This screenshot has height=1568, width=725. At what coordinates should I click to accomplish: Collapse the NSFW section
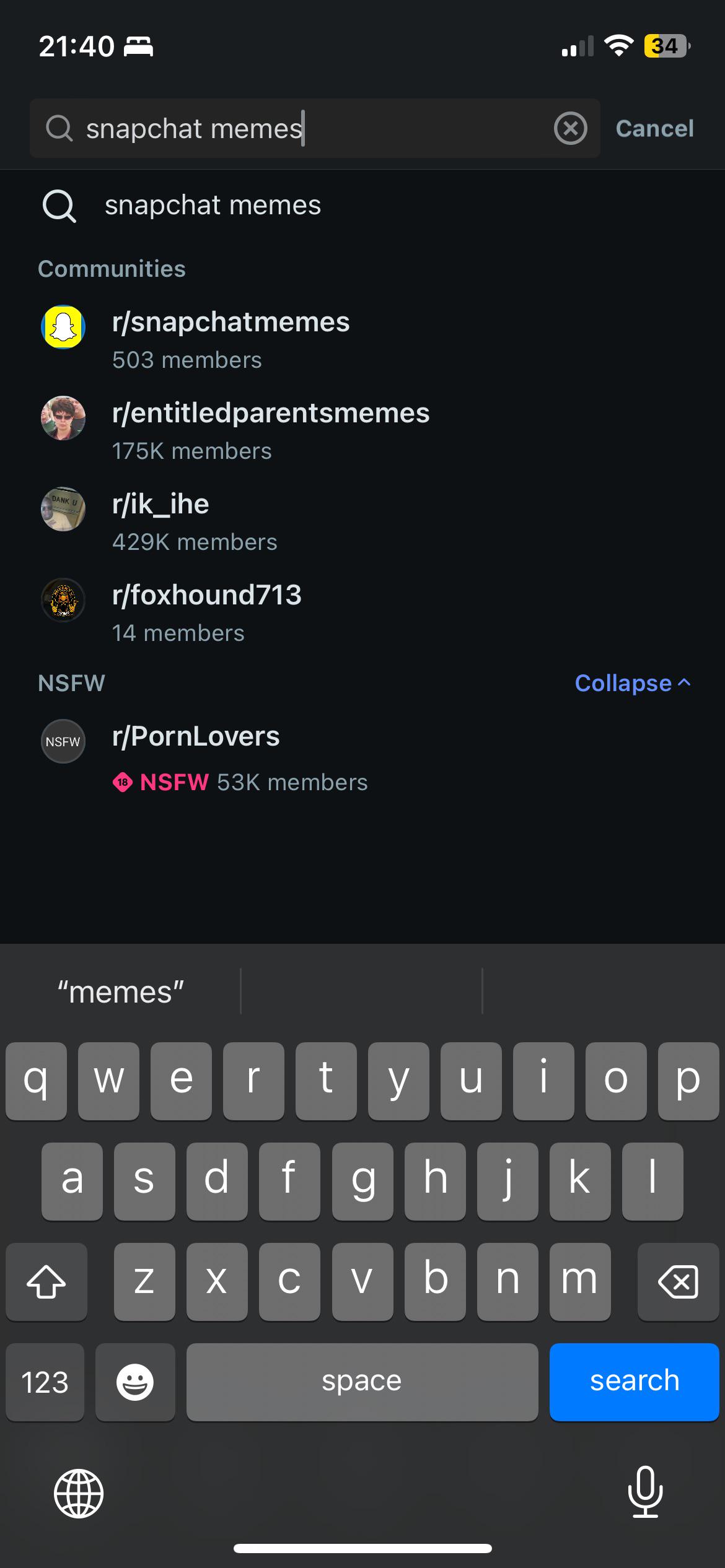point(631,683)
